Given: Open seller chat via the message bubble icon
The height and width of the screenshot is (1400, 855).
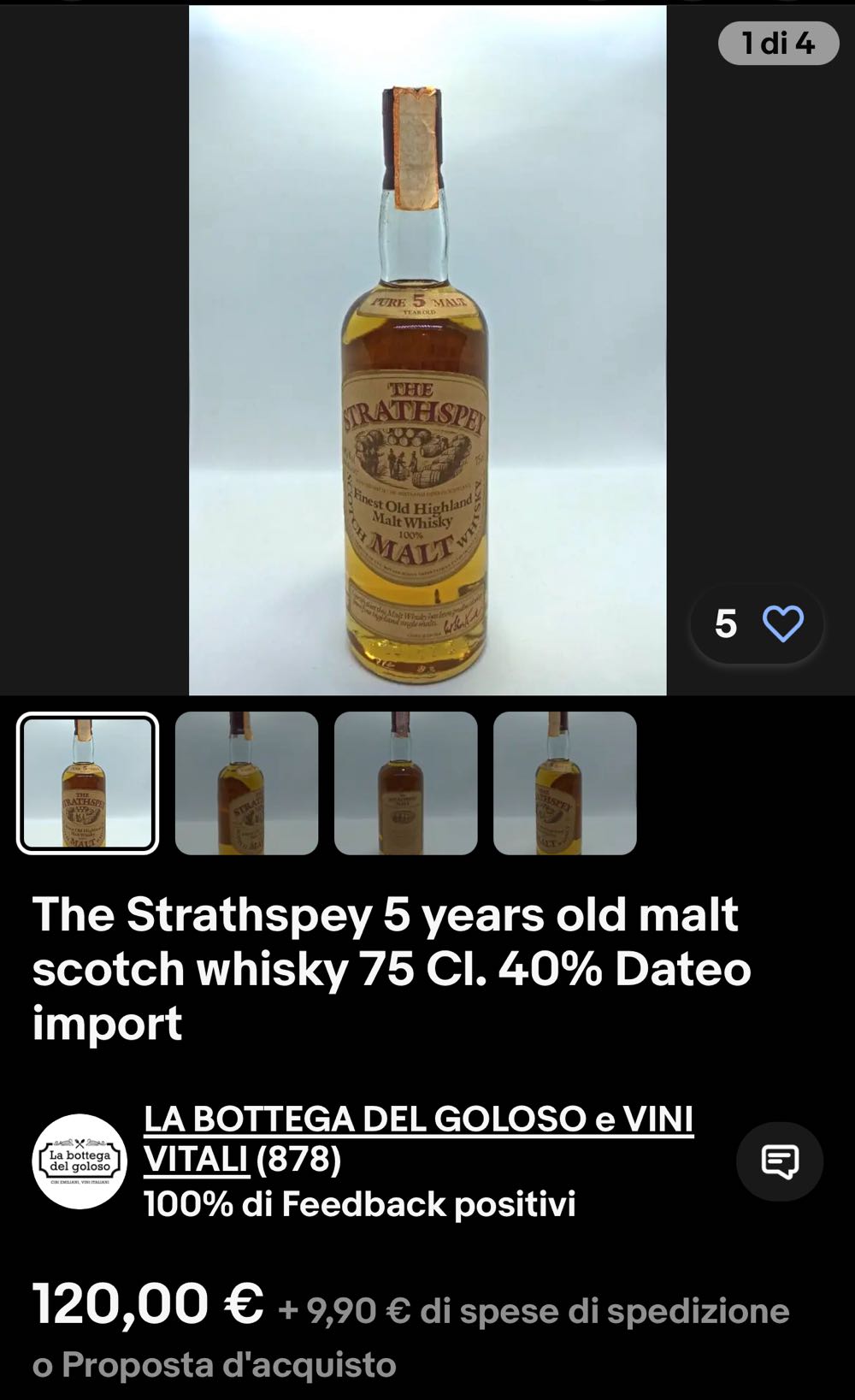Looking at the screenshot, I should [779, 1162].
